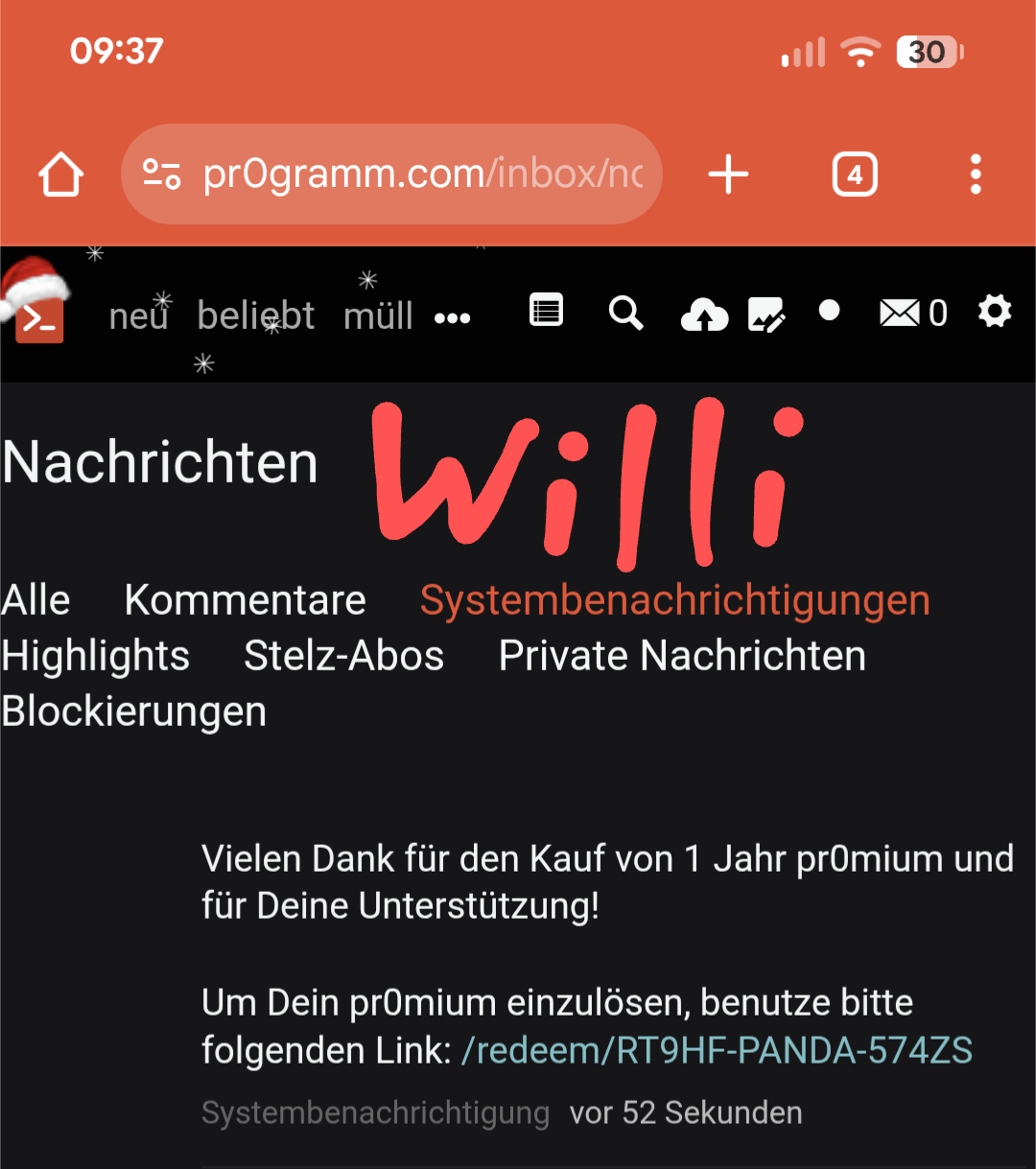Show the open tabs switcher
Viewport: 1036px width, 1169px height.
coord(855,175)
